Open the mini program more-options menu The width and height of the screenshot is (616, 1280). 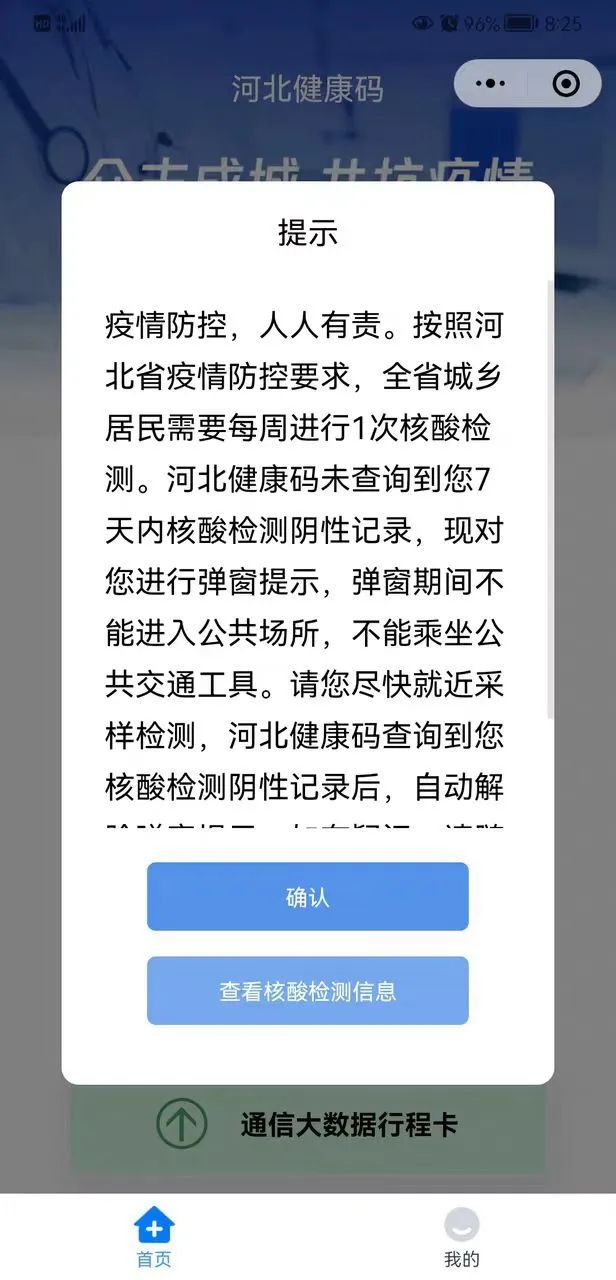pos(490,83)
